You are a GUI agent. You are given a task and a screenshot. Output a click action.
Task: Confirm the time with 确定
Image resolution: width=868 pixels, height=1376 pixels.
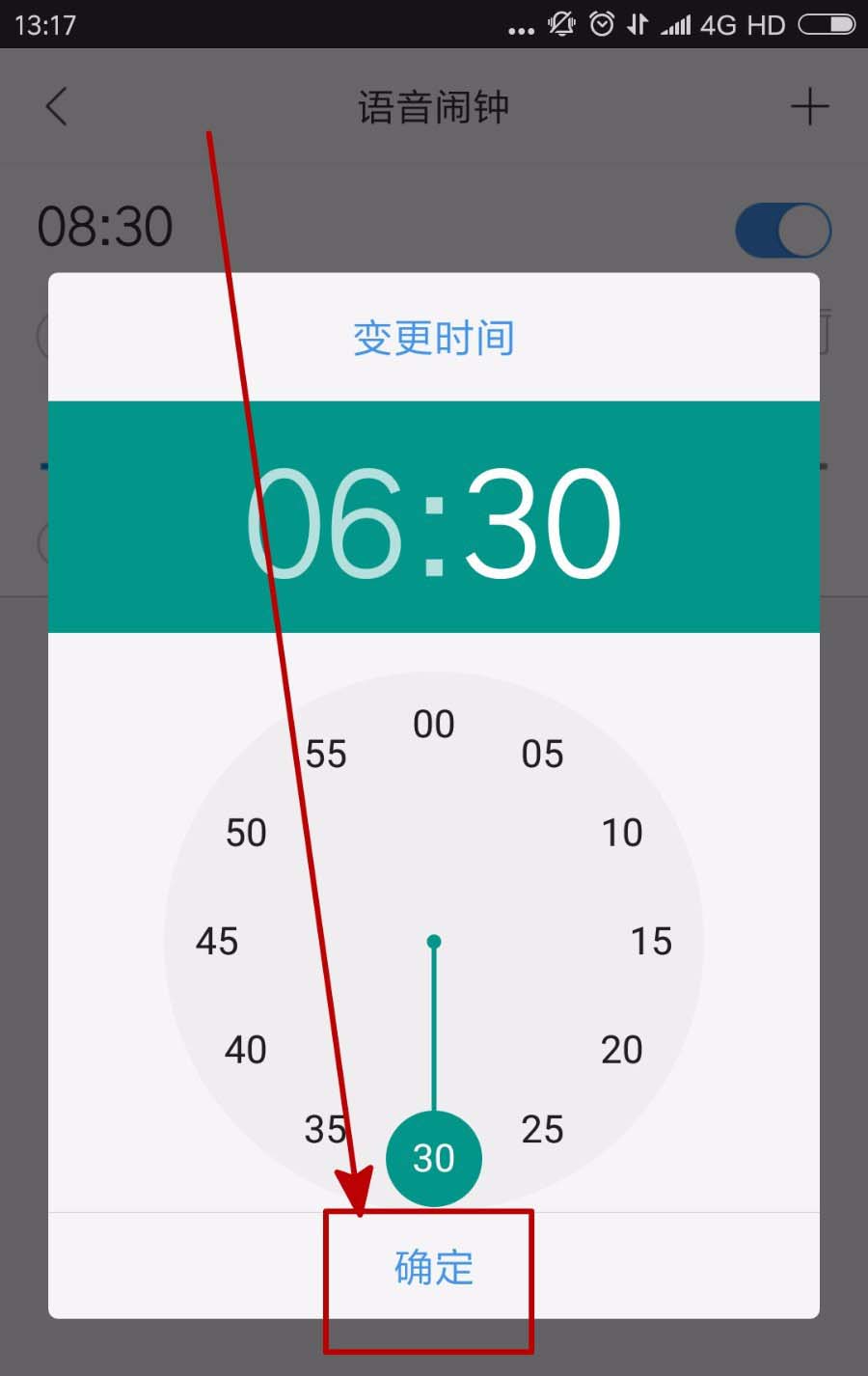pos(433,1267)
